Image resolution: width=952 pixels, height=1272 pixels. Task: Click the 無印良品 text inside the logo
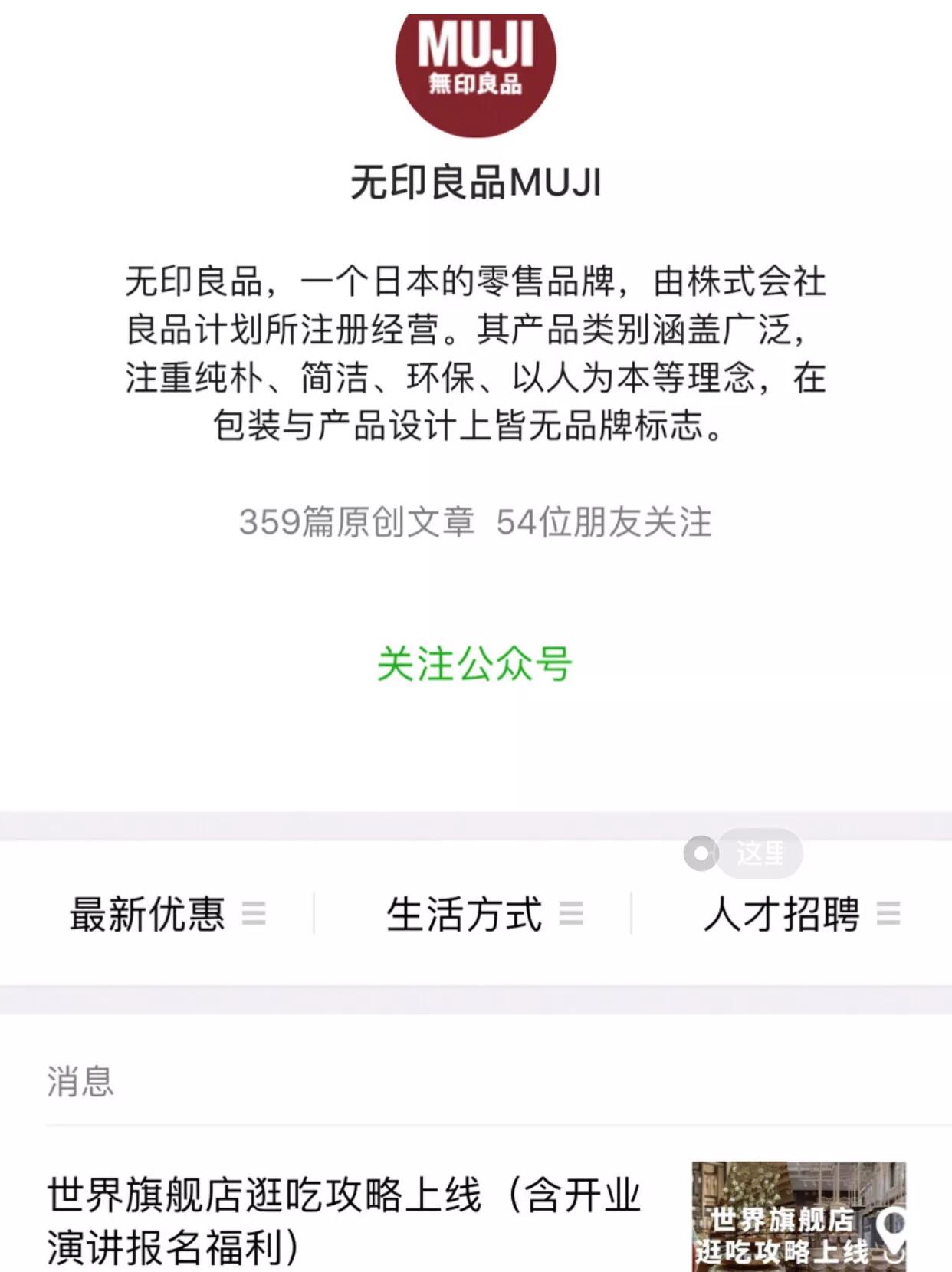pos(476,81)
